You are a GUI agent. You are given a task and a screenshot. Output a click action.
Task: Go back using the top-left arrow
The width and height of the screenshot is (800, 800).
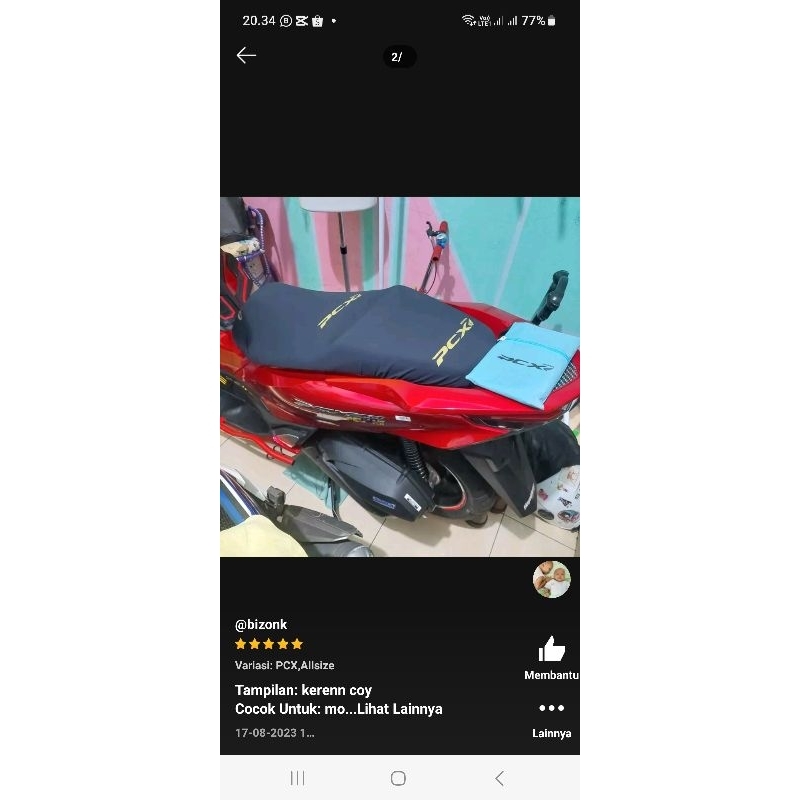246,56
